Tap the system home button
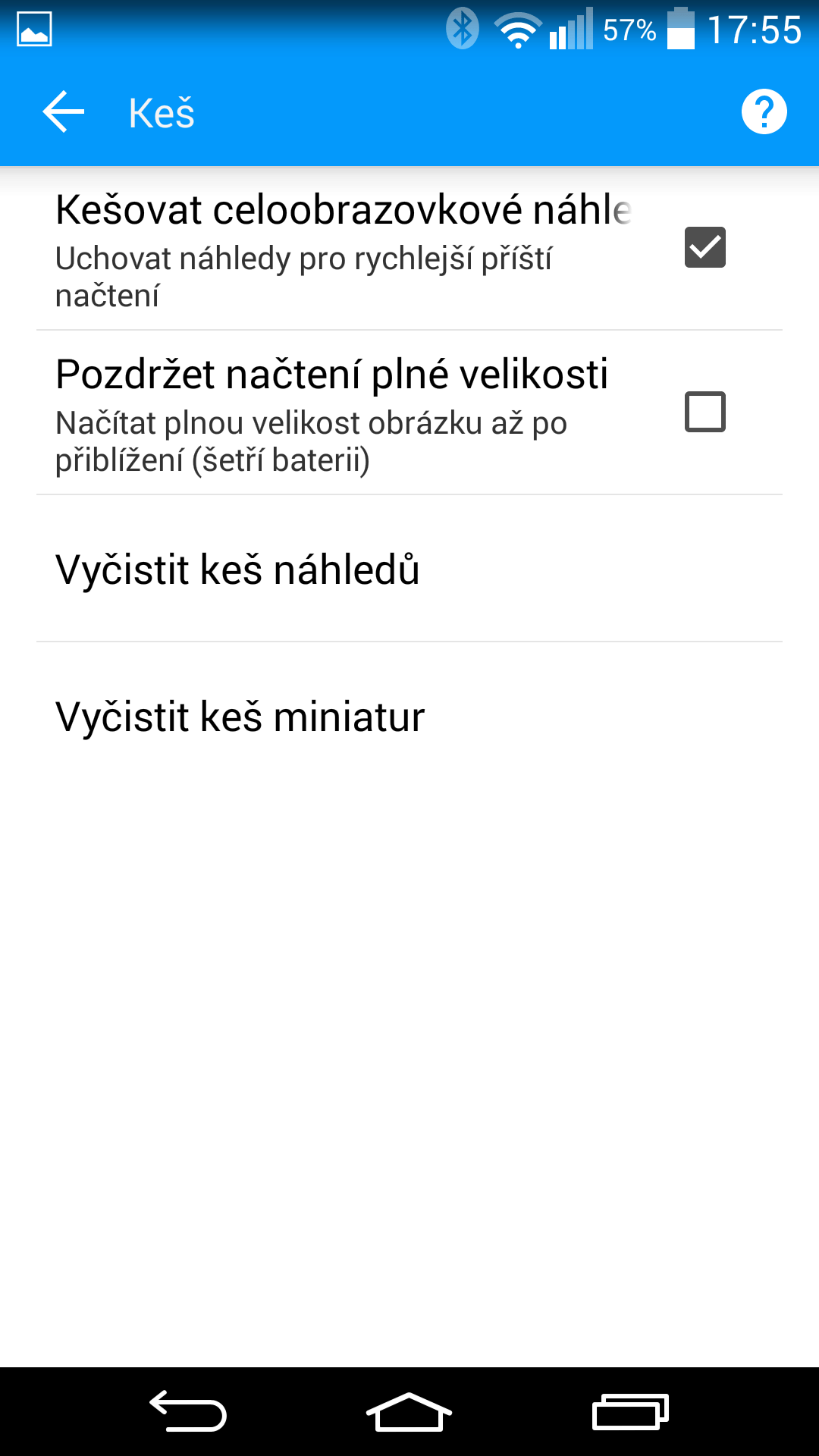819x1456 pixels. pyautogui.click(x=409, y=1412)
